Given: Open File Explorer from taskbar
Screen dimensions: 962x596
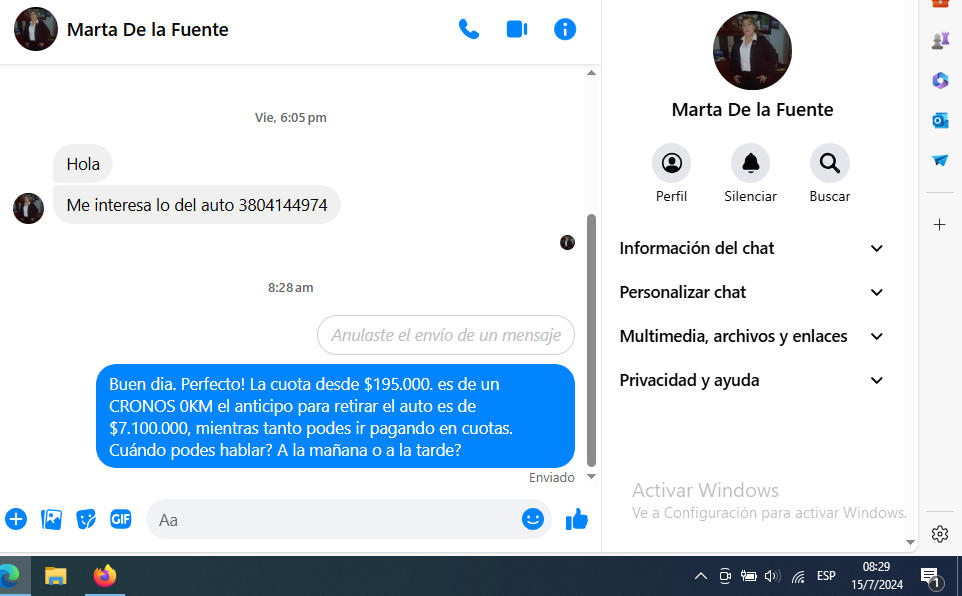Looking at the screenshot, I should [56, 576].
